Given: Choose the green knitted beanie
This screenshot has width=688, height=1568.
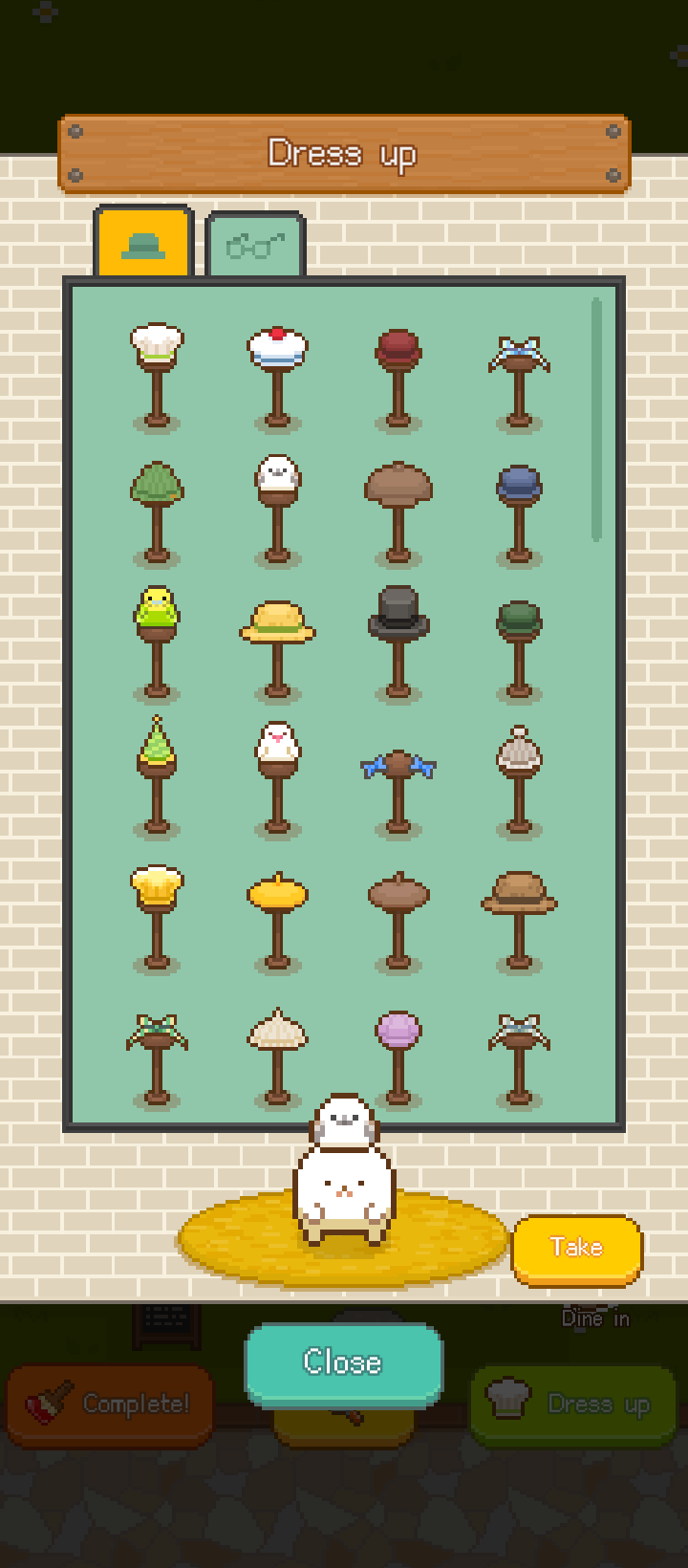Looking at the screenshot, I should 157,482.
